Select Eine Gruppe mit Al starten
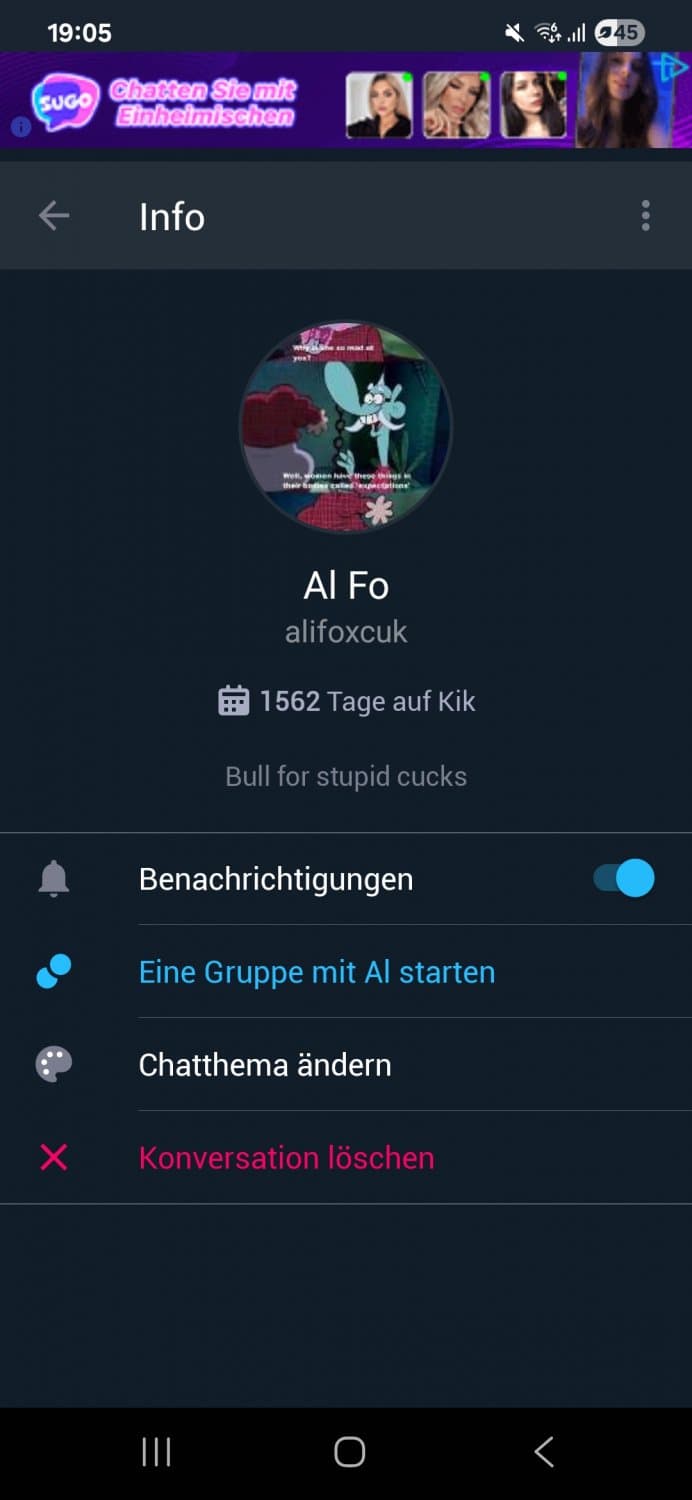The width and height of the screenshot is (692, 1500). tap(316, 972)
